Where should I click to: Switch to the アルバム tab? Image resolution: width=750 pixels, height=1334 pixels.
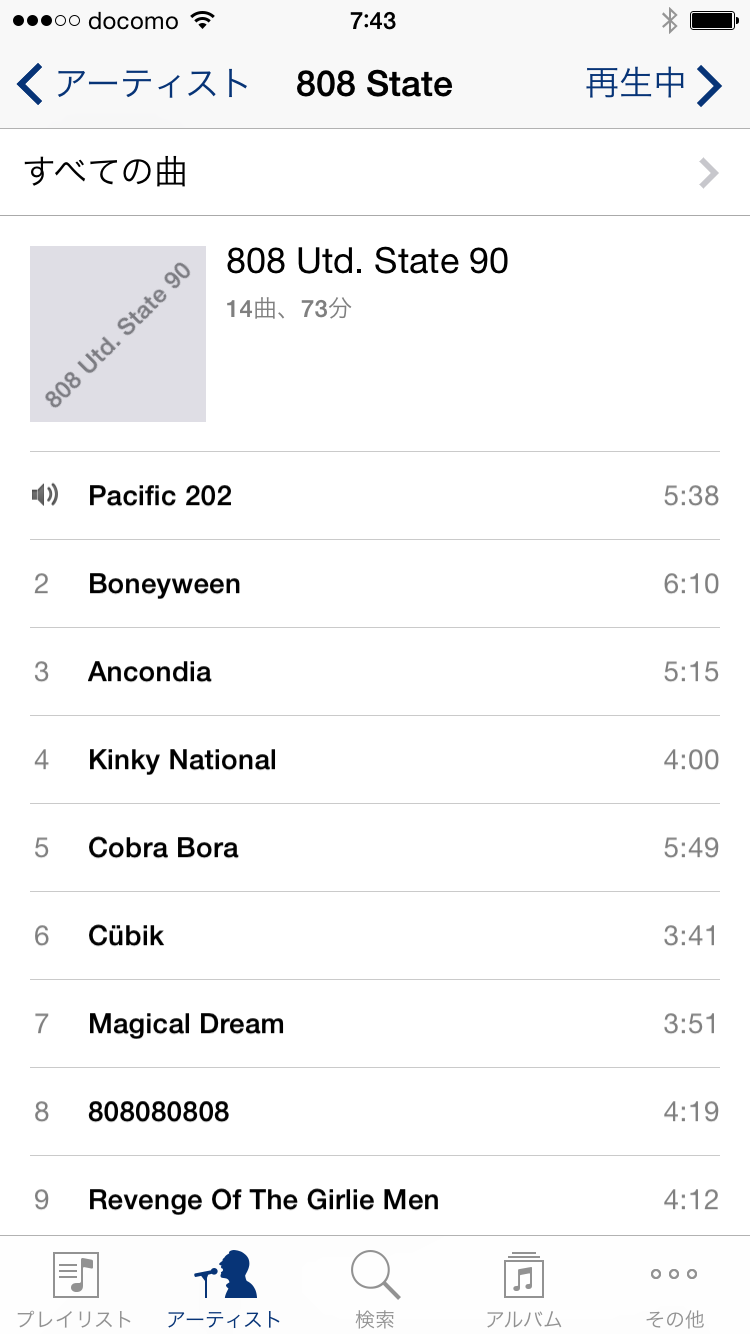(524, 1288)
